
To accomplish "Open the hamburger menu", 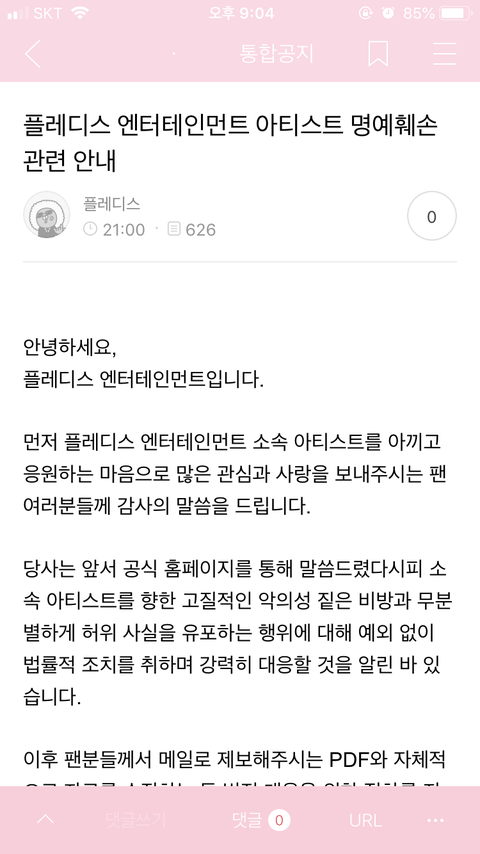I will [x=444, y=54].
